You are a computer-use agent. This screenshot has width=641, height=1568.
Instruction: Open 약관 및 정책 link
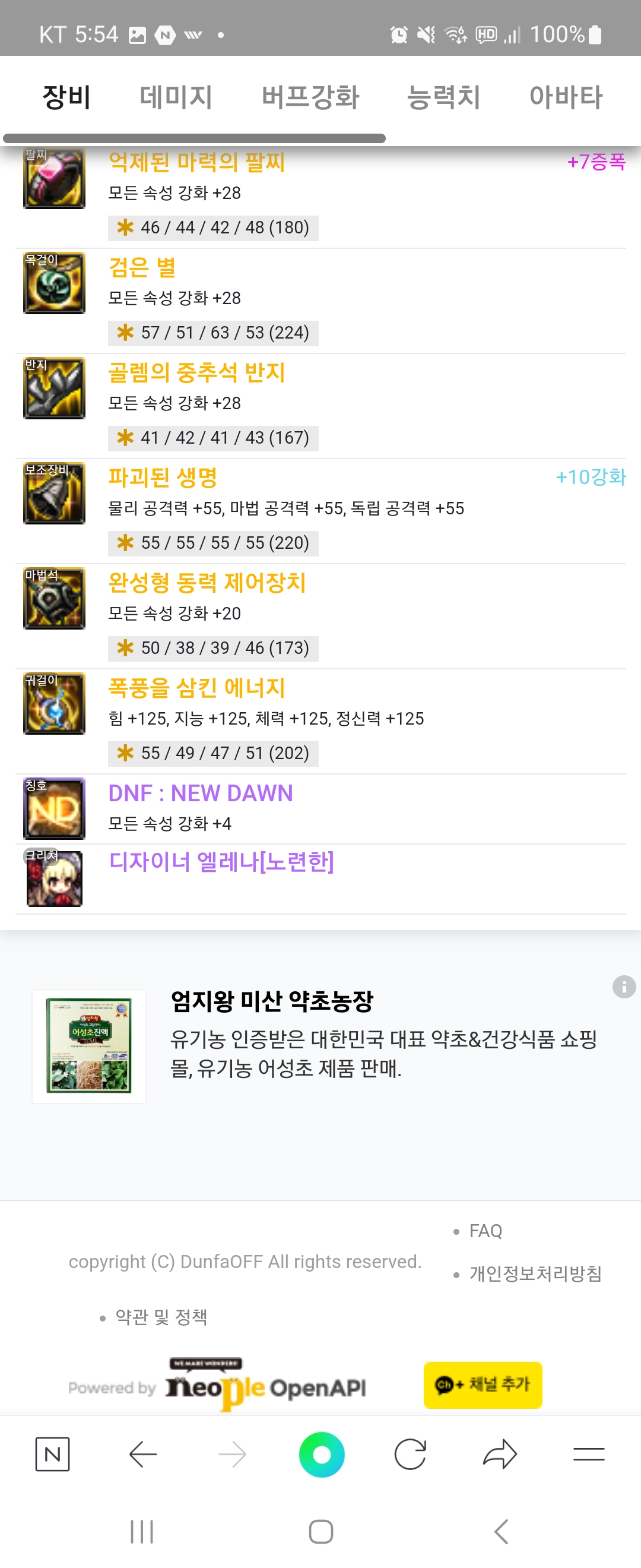coord(161,1317)
